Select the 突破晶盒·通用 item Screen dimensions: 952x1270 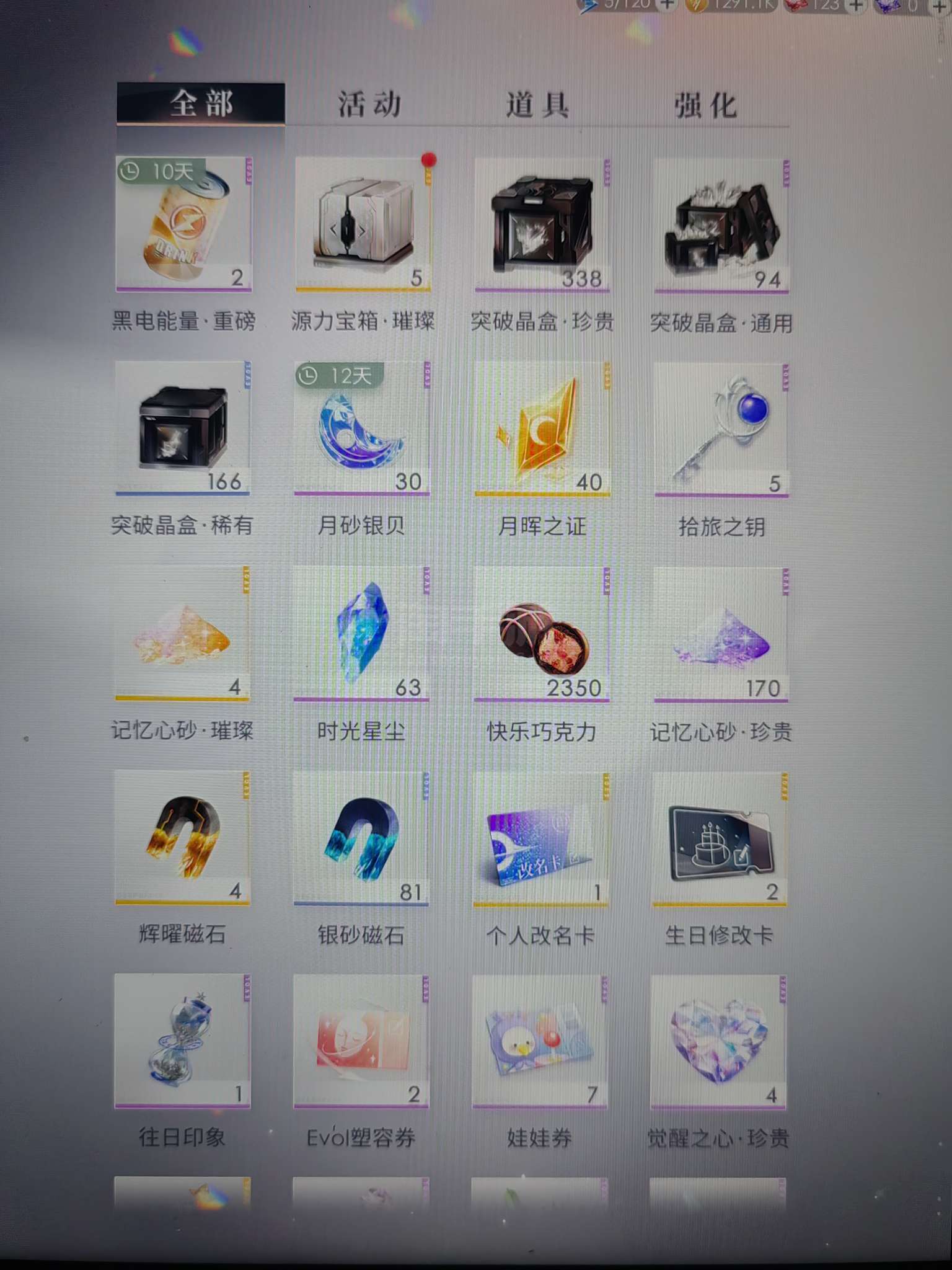tap(721, 226)
